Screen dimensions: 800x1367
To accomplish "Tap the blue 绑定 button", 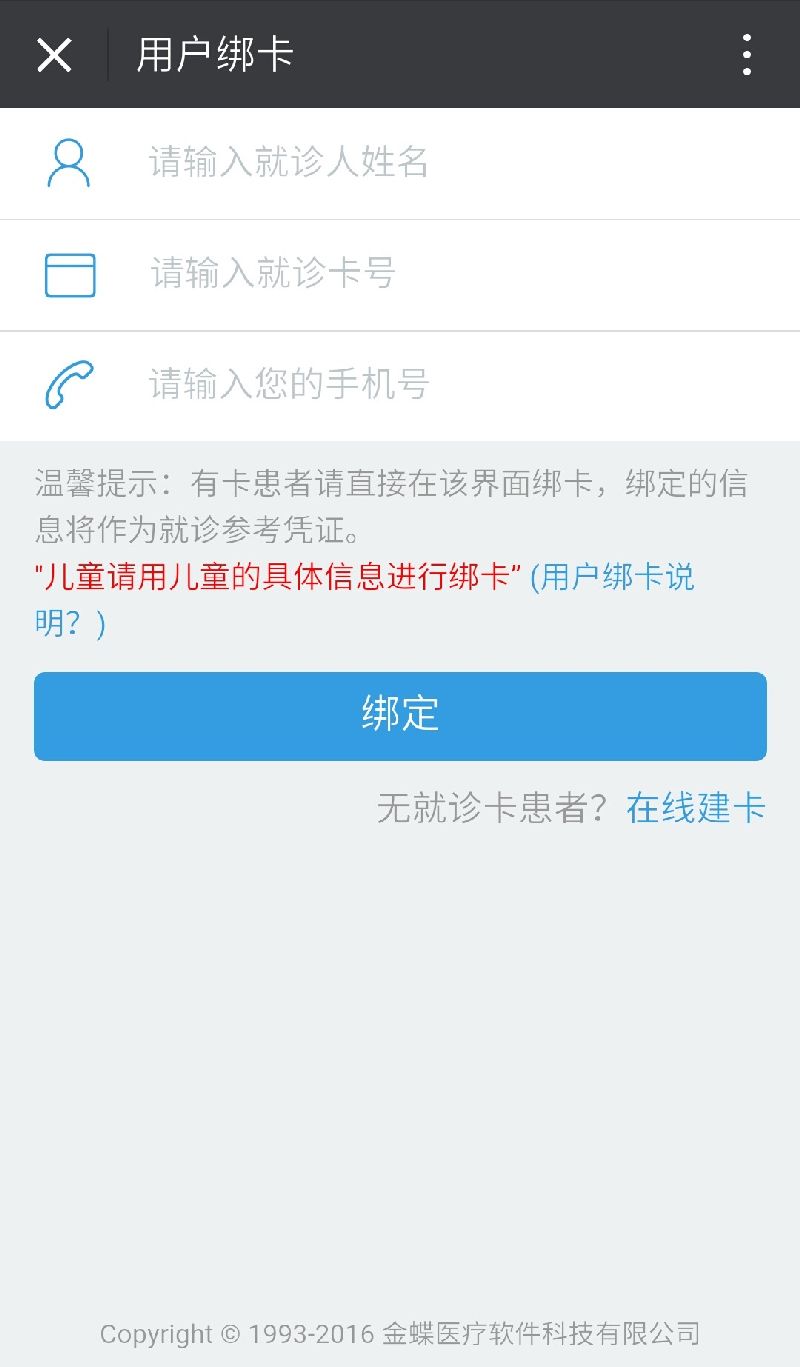I will 400,716.
